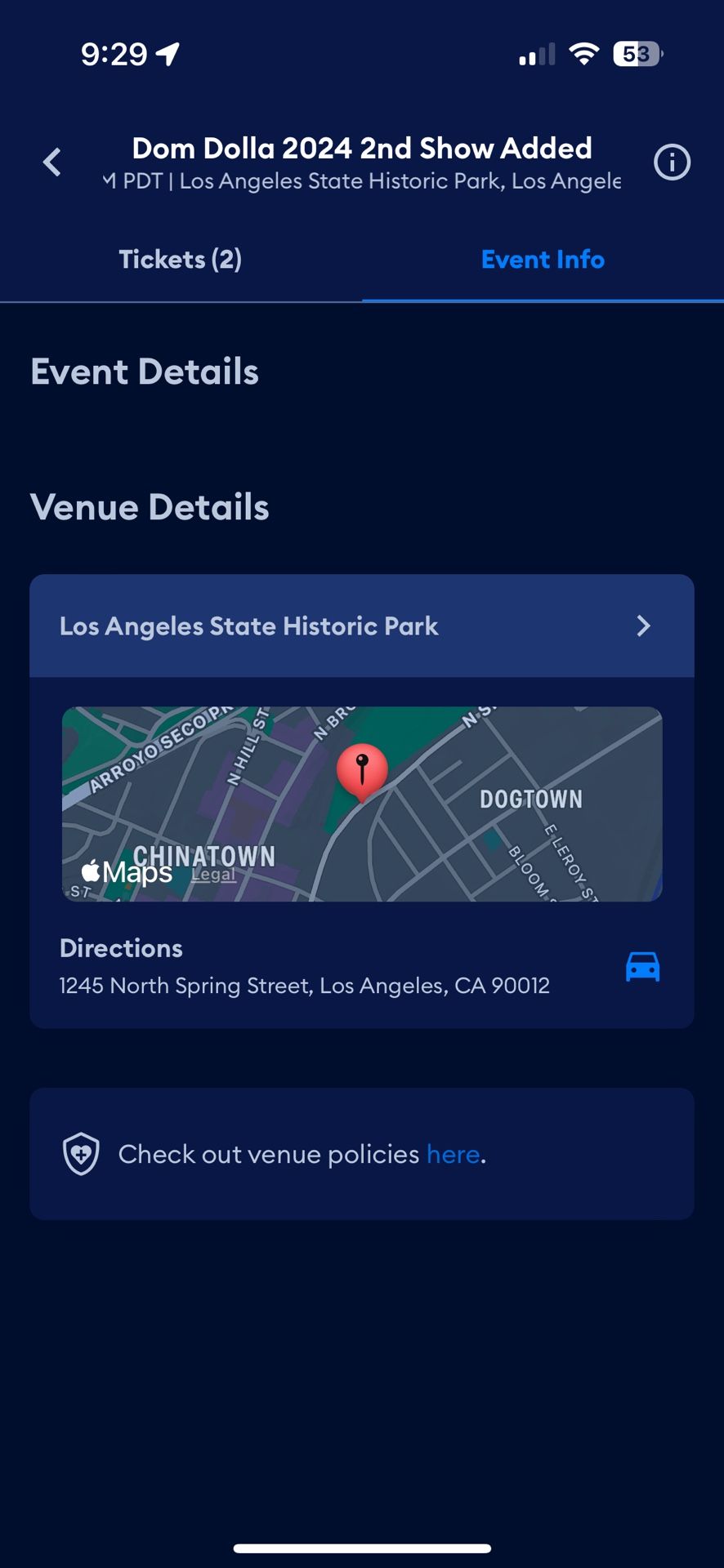The width and height of the screenshot is (724, 1568).
Task: Switch to the Tickets (2) tab
Action: (181, 260)
